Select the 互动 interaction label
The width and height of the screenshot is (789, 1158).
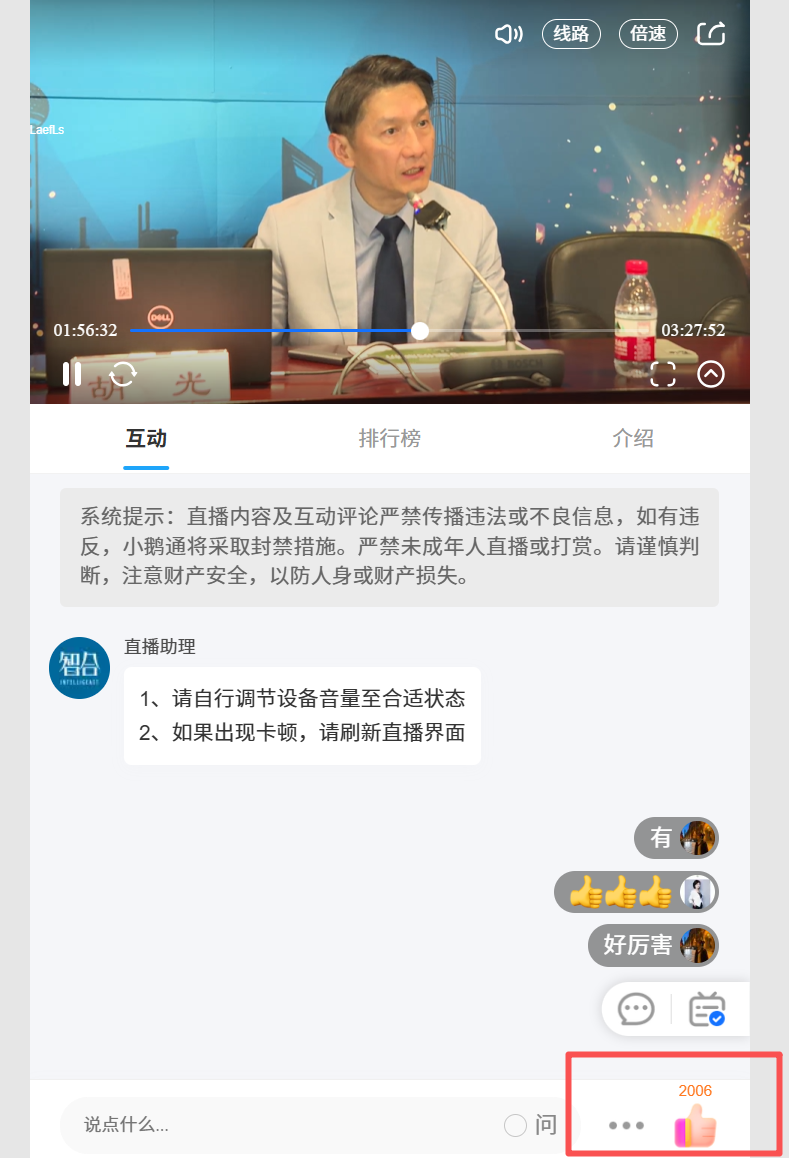pos(146,437)
